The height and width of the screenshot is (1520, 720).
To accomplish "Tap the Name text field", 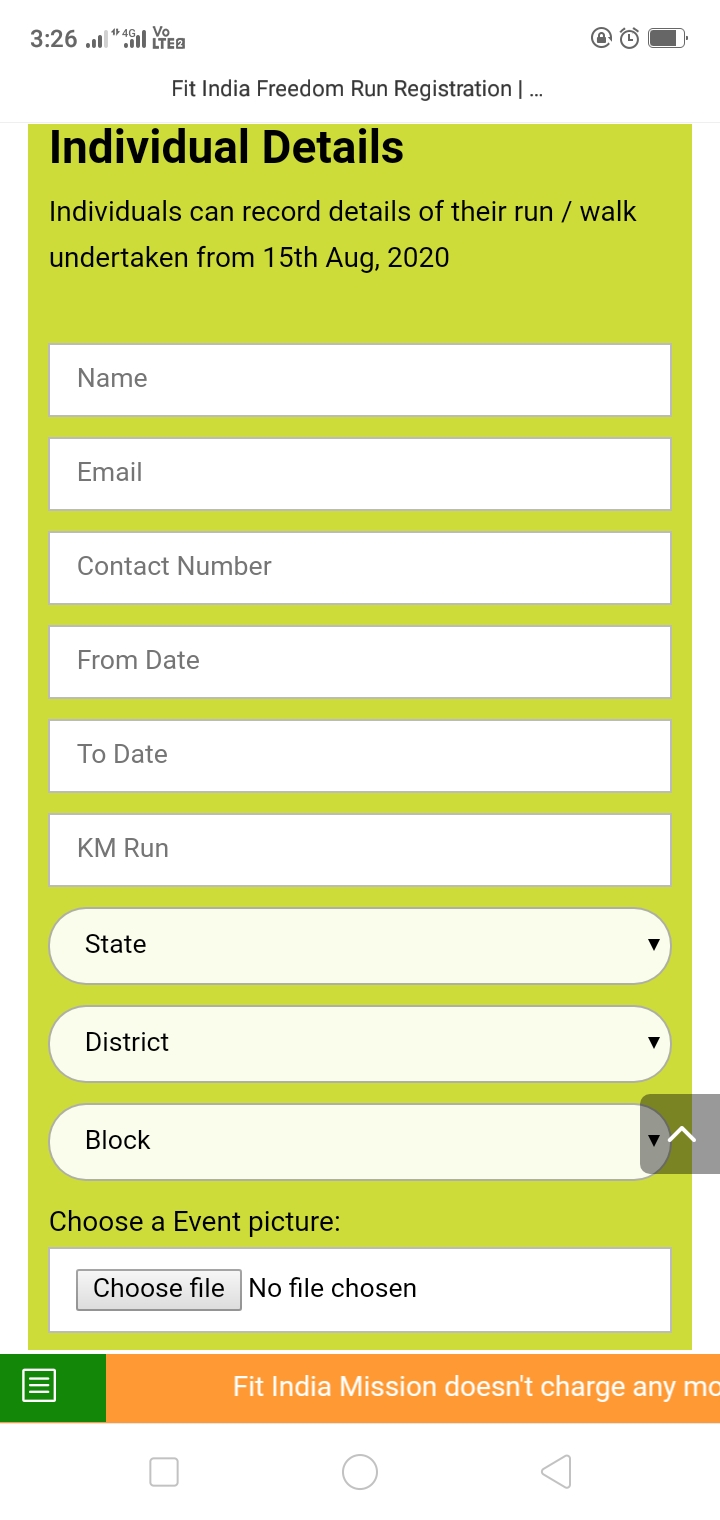I will tap(360, 380).
